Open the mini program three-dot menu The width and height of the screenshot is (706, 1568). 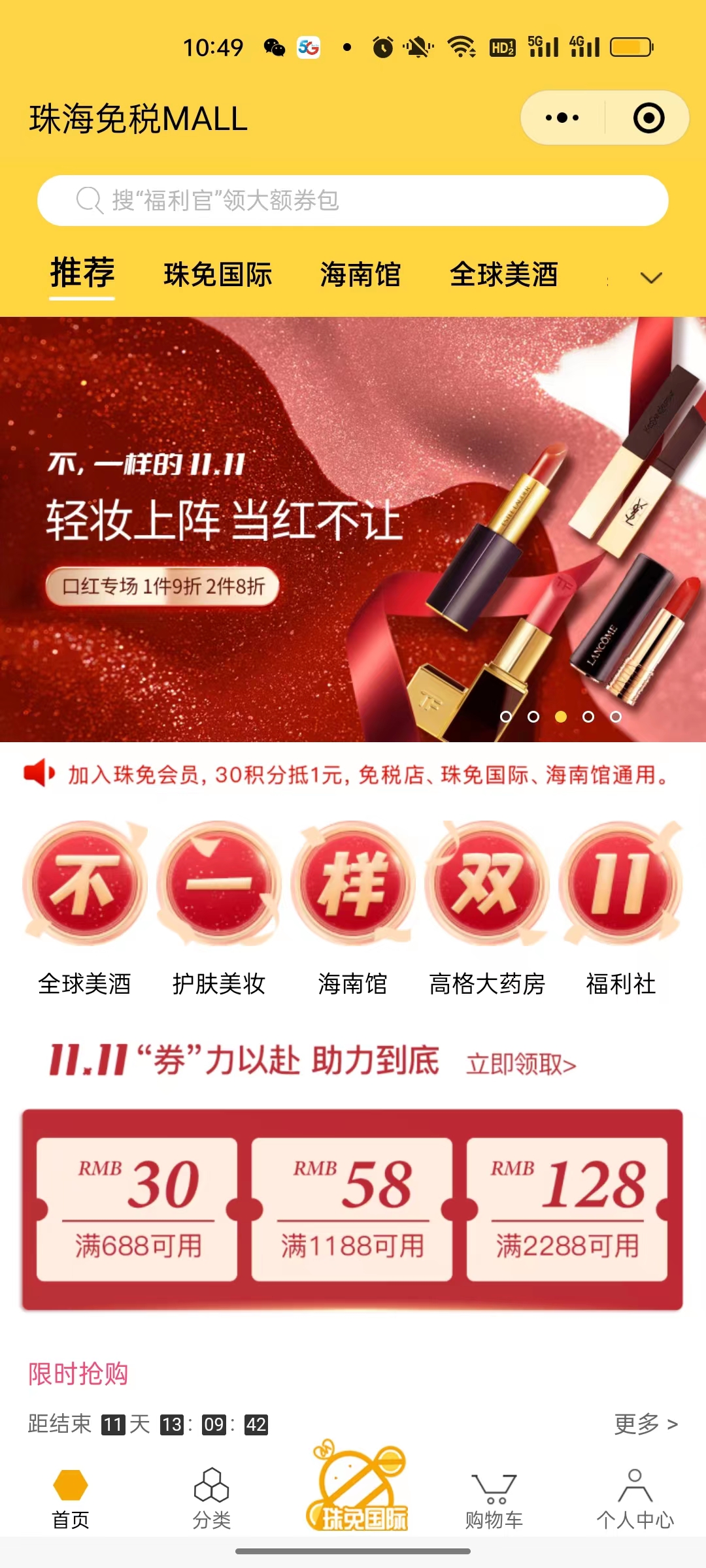[x=562, y=118]
